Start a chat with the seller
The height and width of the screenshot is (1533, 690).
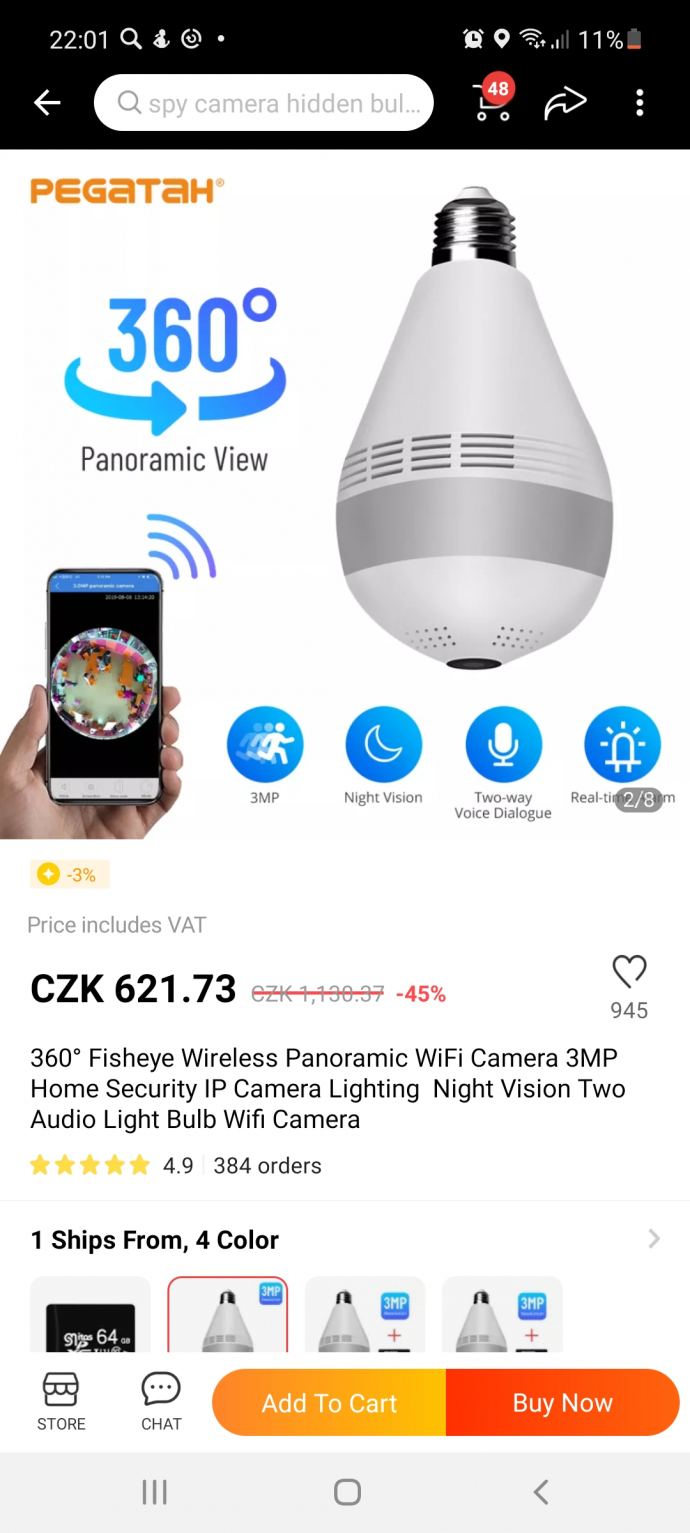[x=161, y=1401]
